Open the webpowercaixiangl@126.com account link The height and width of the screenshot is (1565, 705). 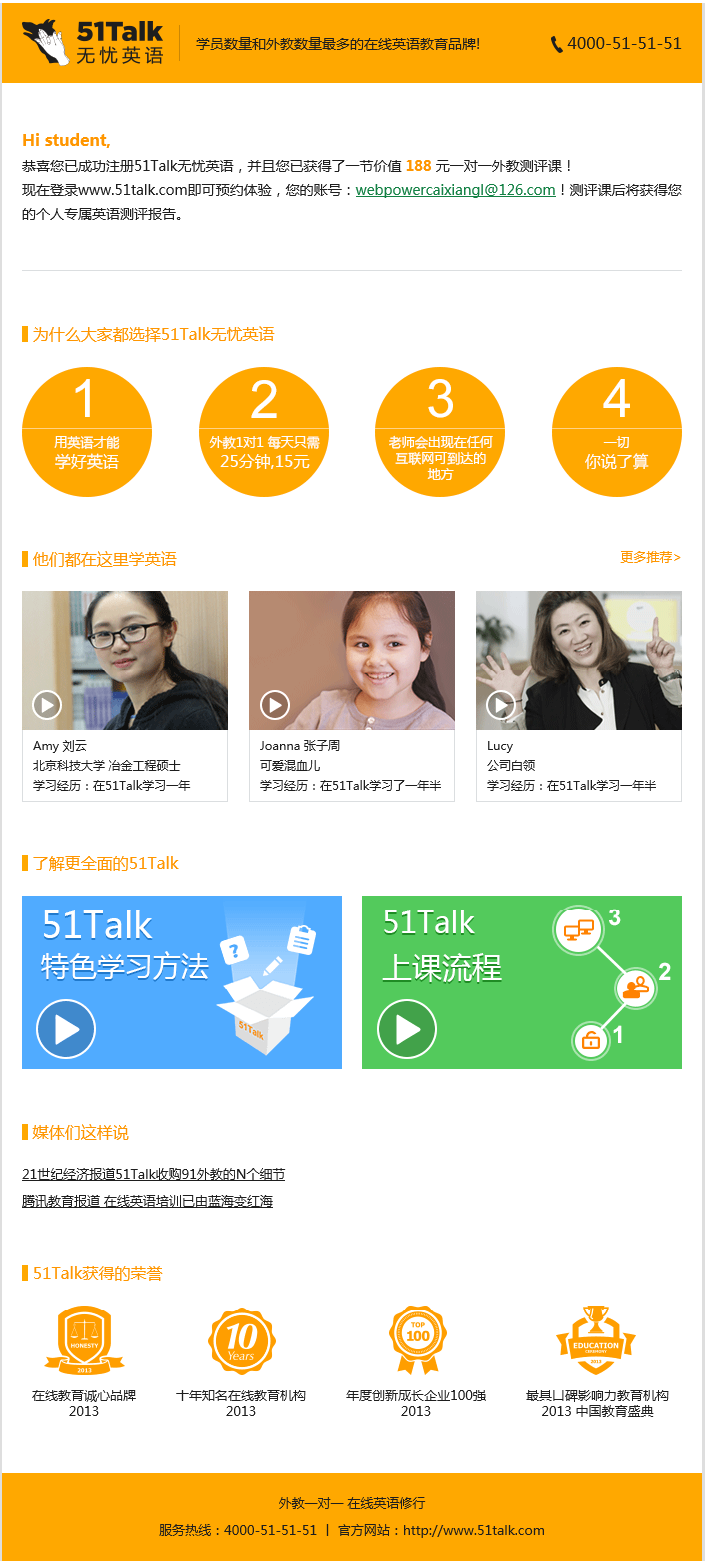[455, 190]
